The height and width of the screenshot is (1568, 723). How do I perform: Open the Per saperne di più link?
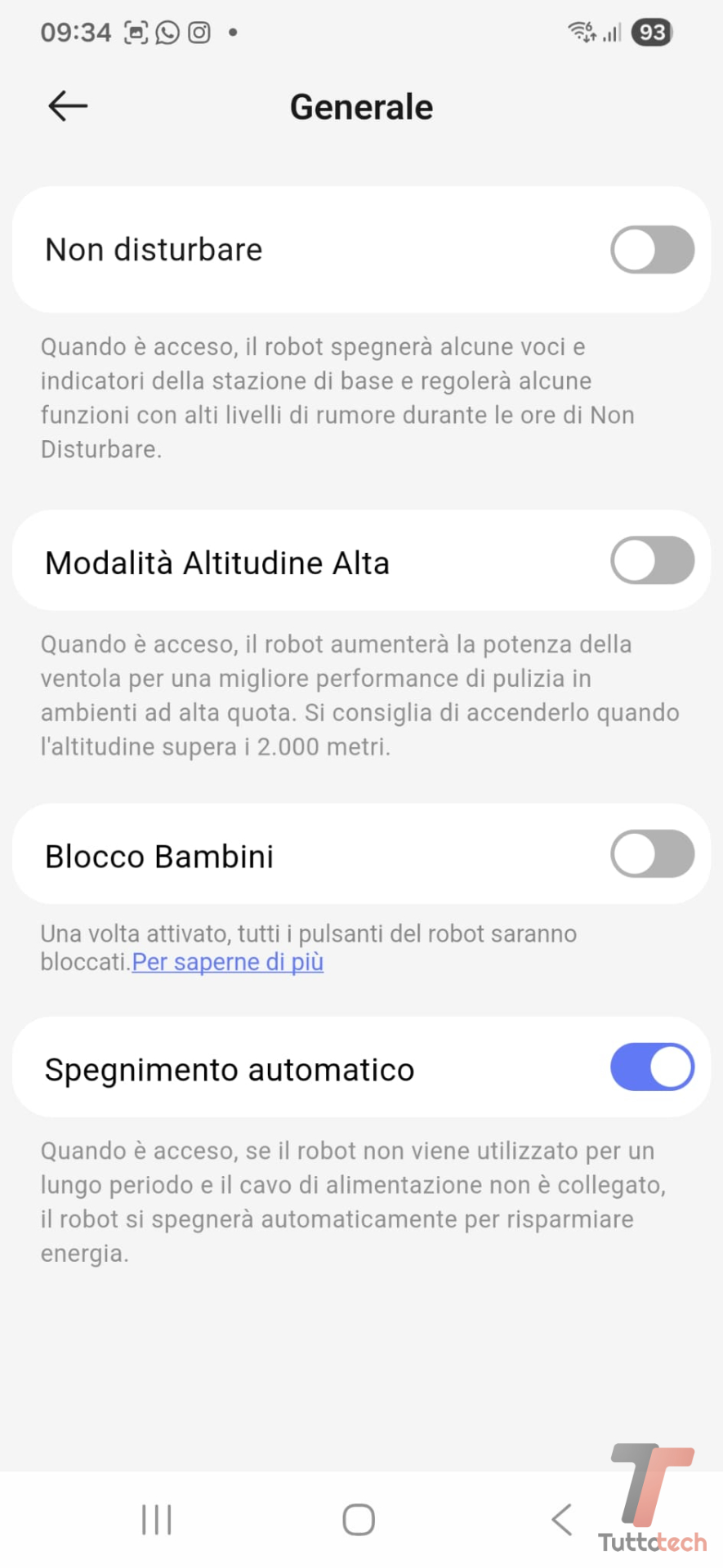228,962
